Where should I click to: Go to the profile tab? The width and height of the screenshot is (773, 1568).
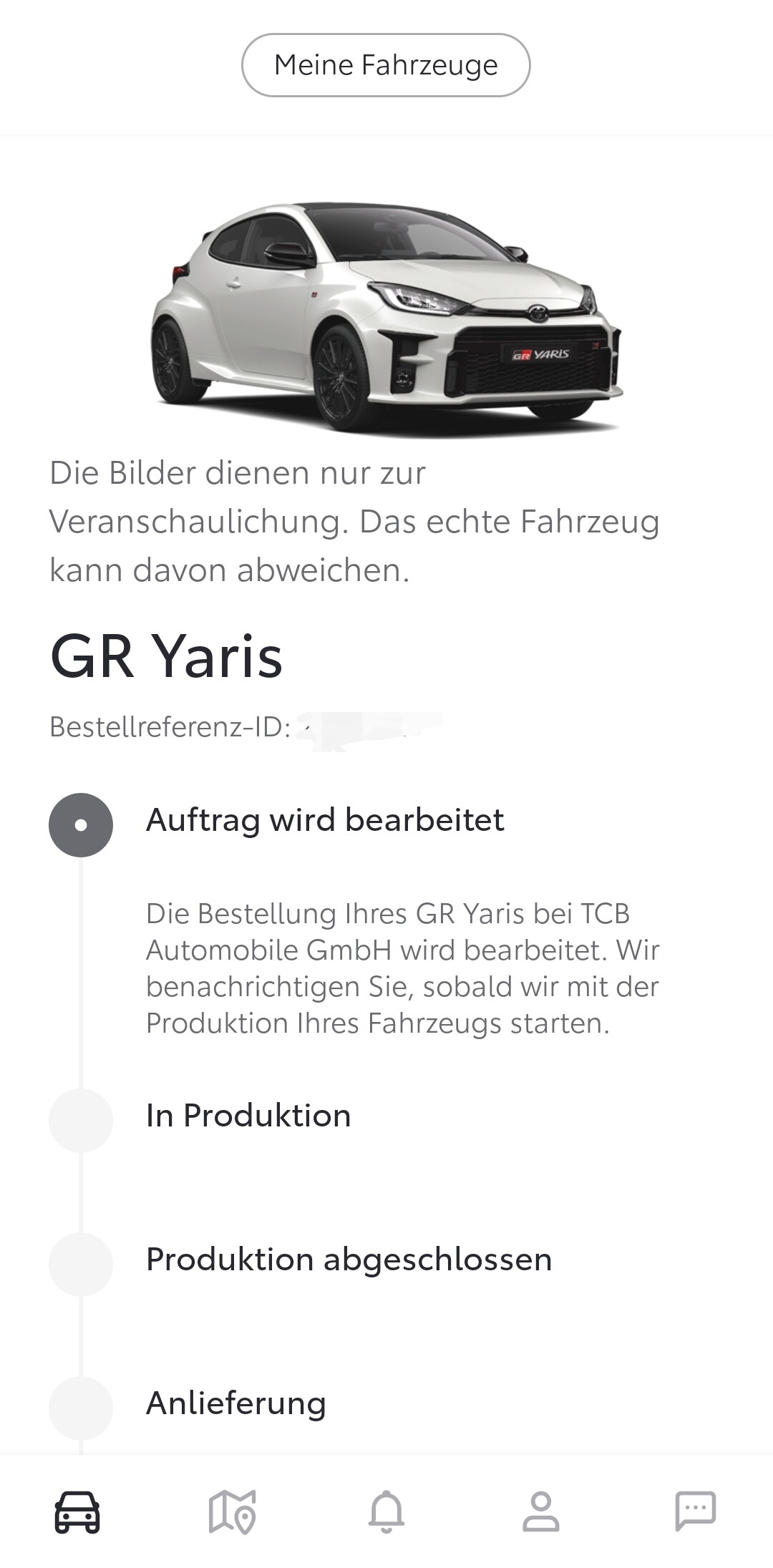[541, 1512]
